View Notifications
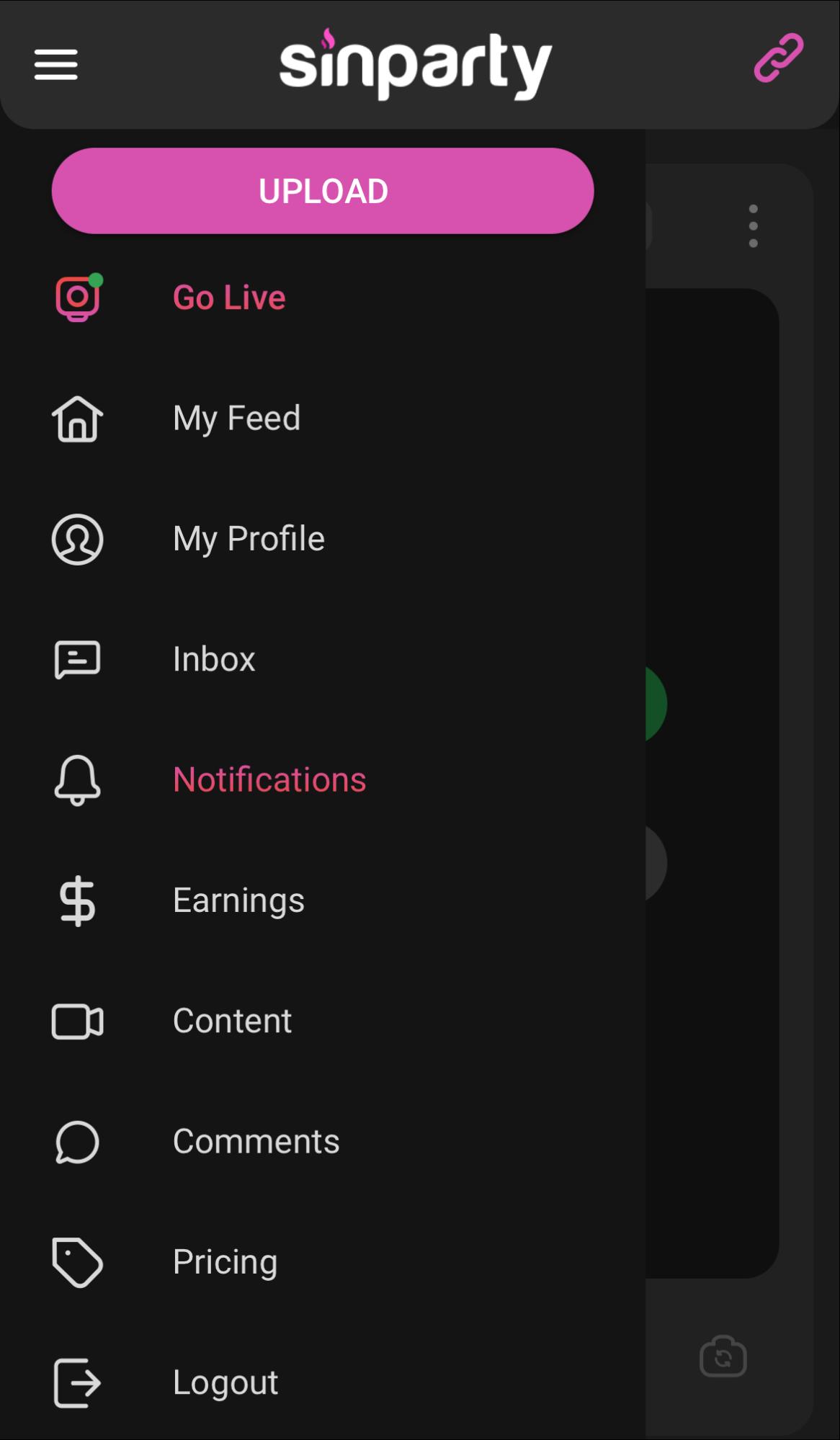The height and width of the screenshot is (1440, 840). (x=269, y=779)
